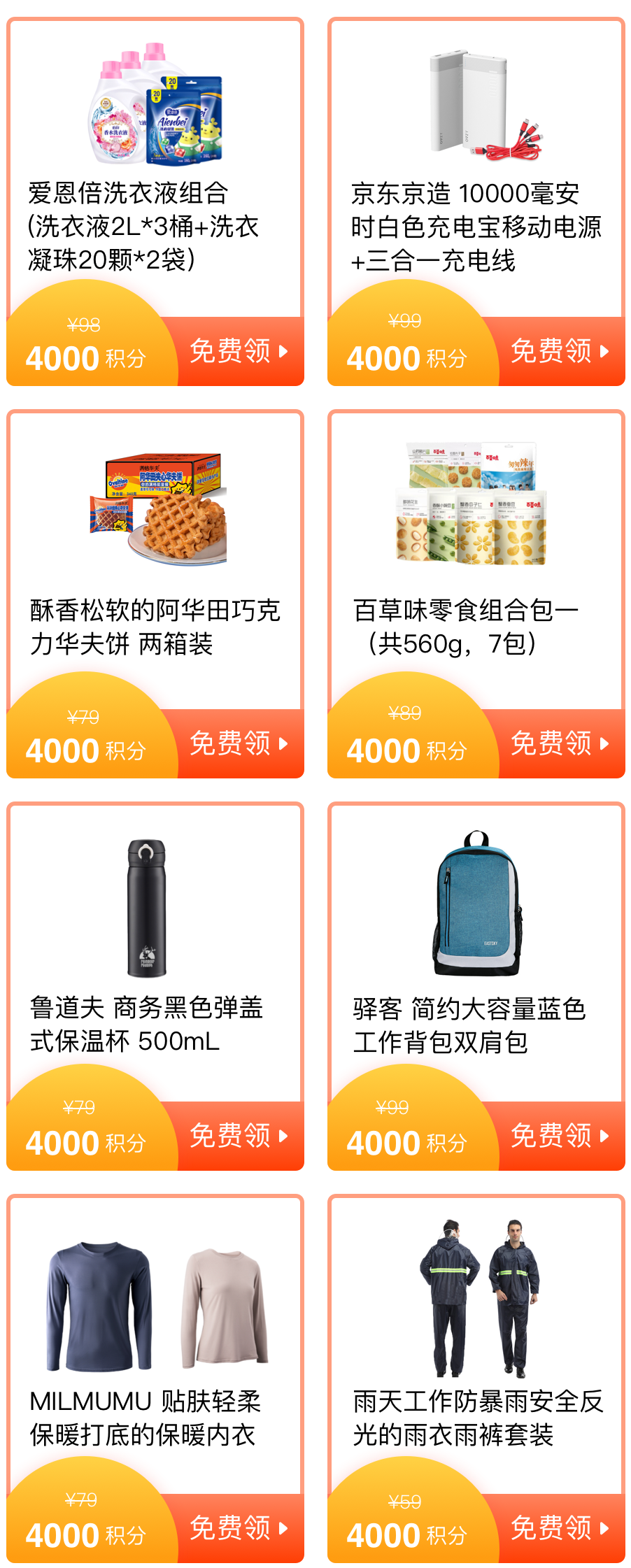Claim the 鲁道夫 保温杯 via 免费领
Viewport: 631px width, 1568px height.
238,1136
